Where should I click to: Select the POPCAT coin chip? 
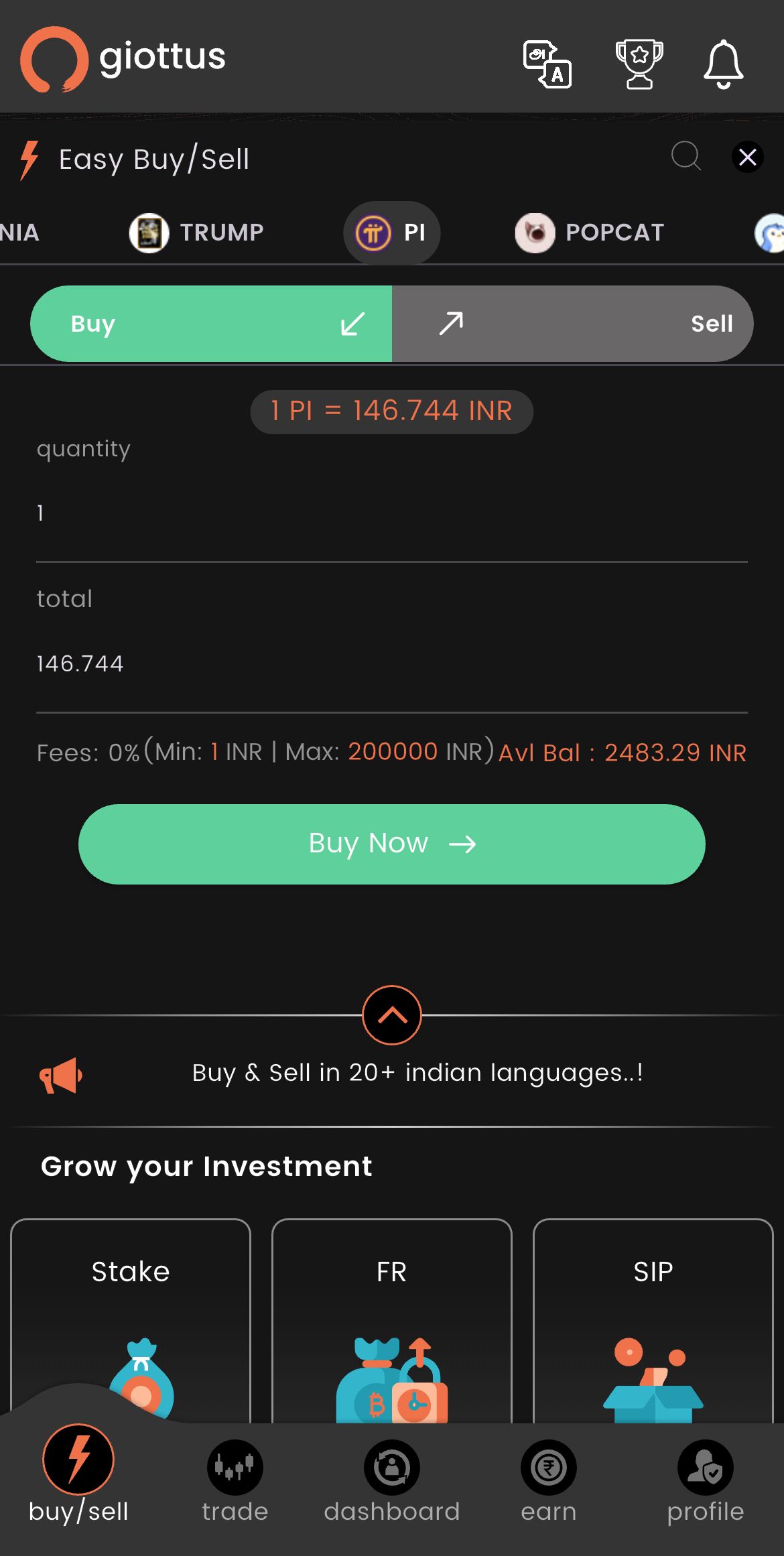pos(590,233)
